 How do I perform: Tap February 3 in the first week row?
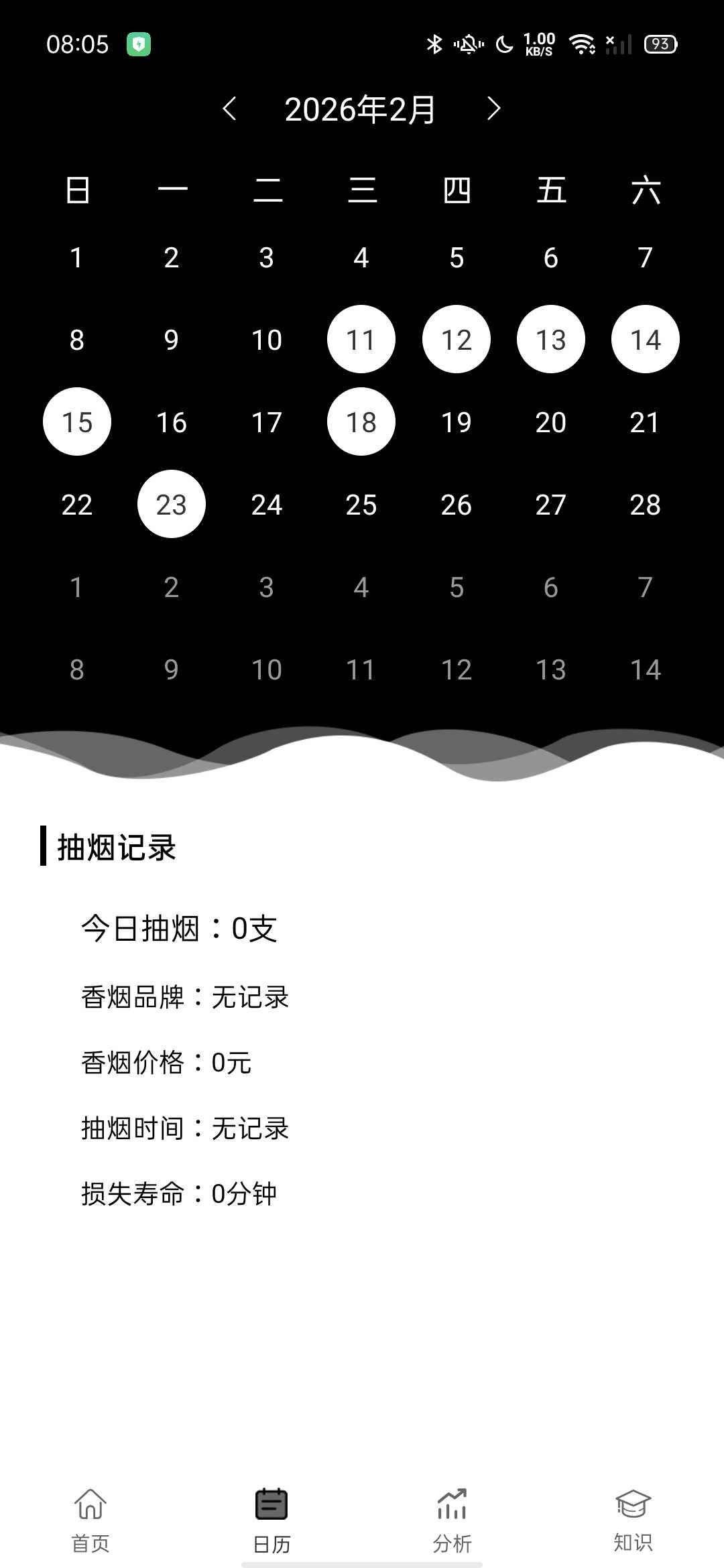[x=267, y=258]
